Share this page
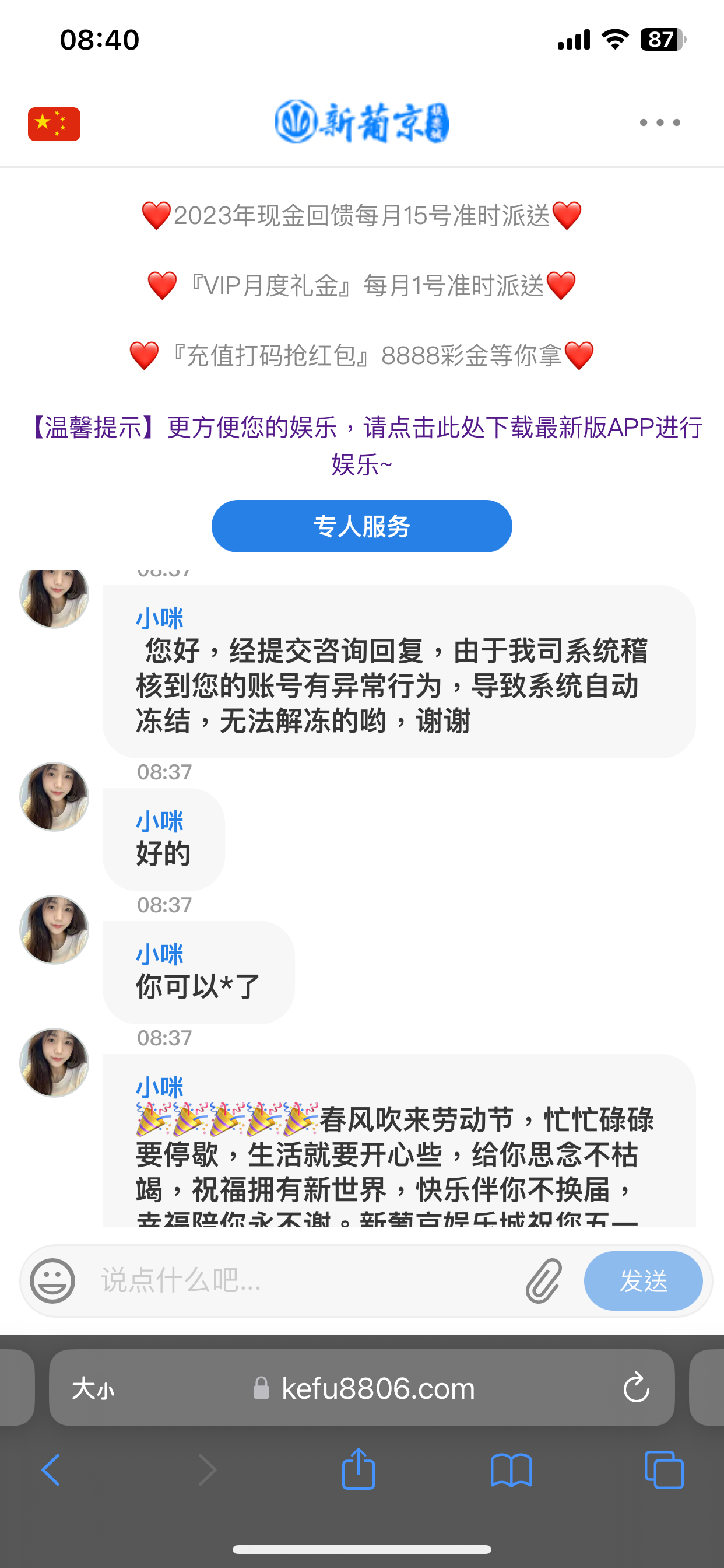This screenshot has width=724, height=1568. 359,1470
